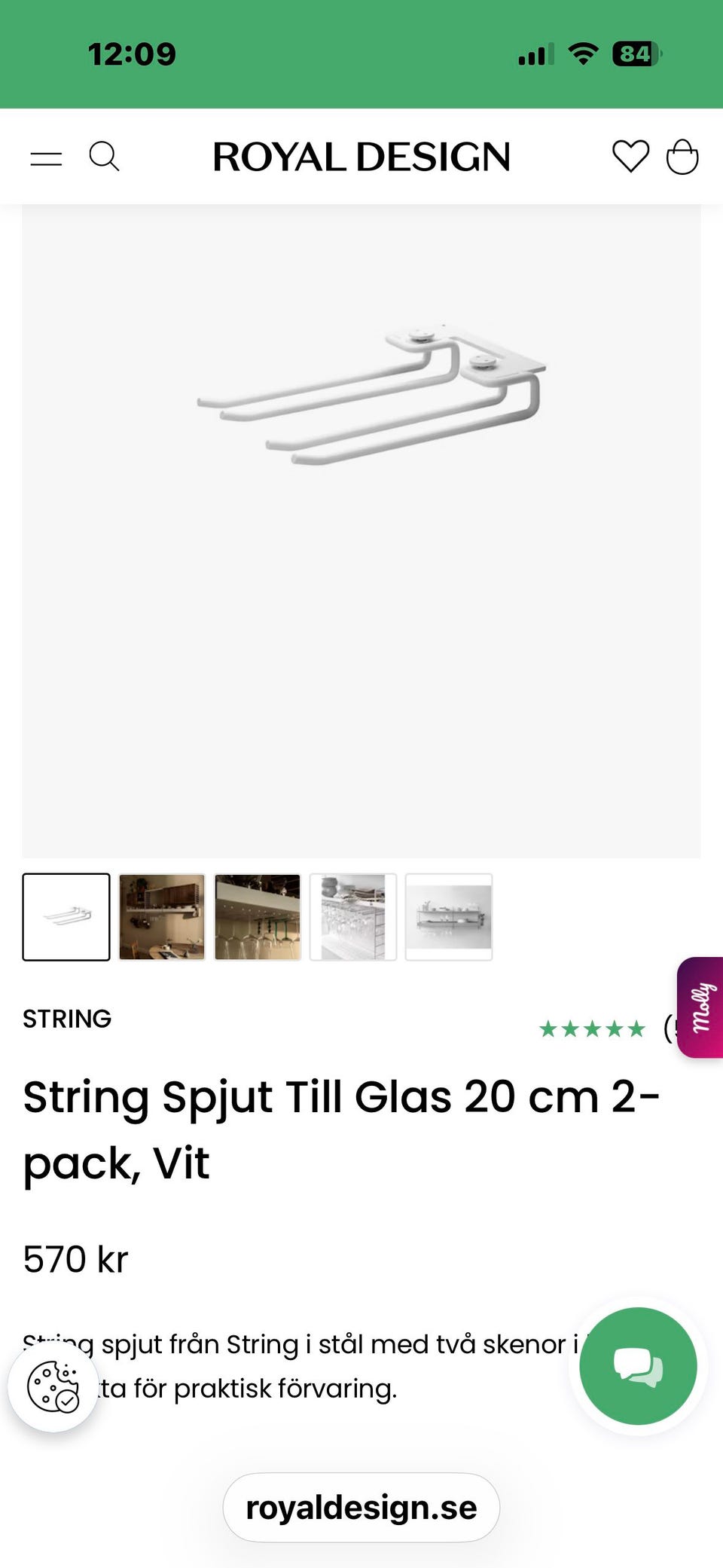Open the five-star reviews rating
The image size is (723, 1568).
point(593,1029)
